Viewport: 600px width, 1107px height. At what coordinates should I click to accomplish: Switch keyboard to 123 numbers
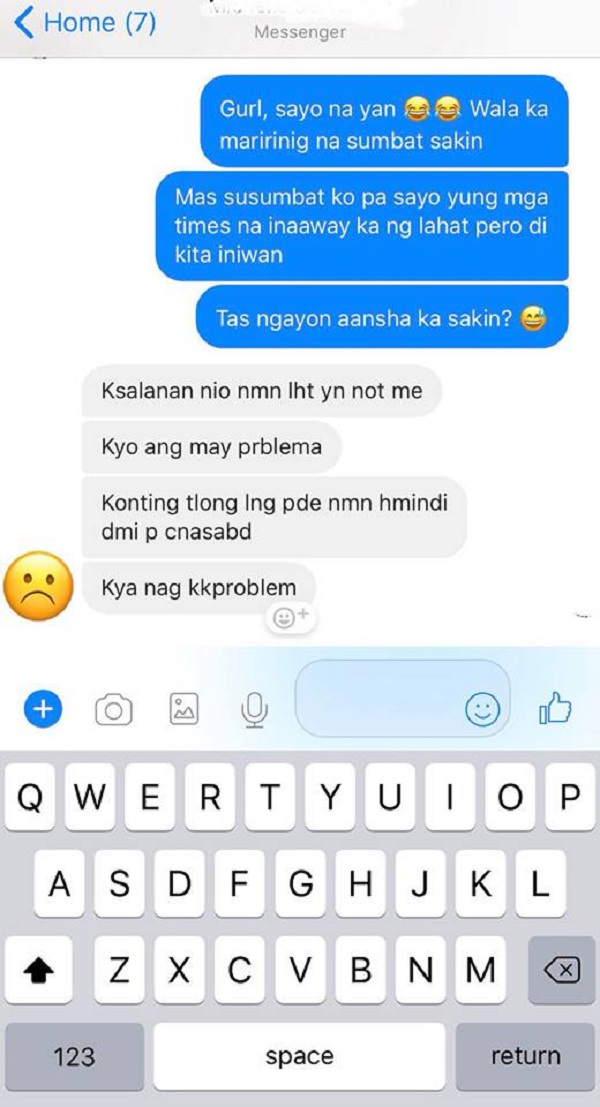coord(74,1055)
